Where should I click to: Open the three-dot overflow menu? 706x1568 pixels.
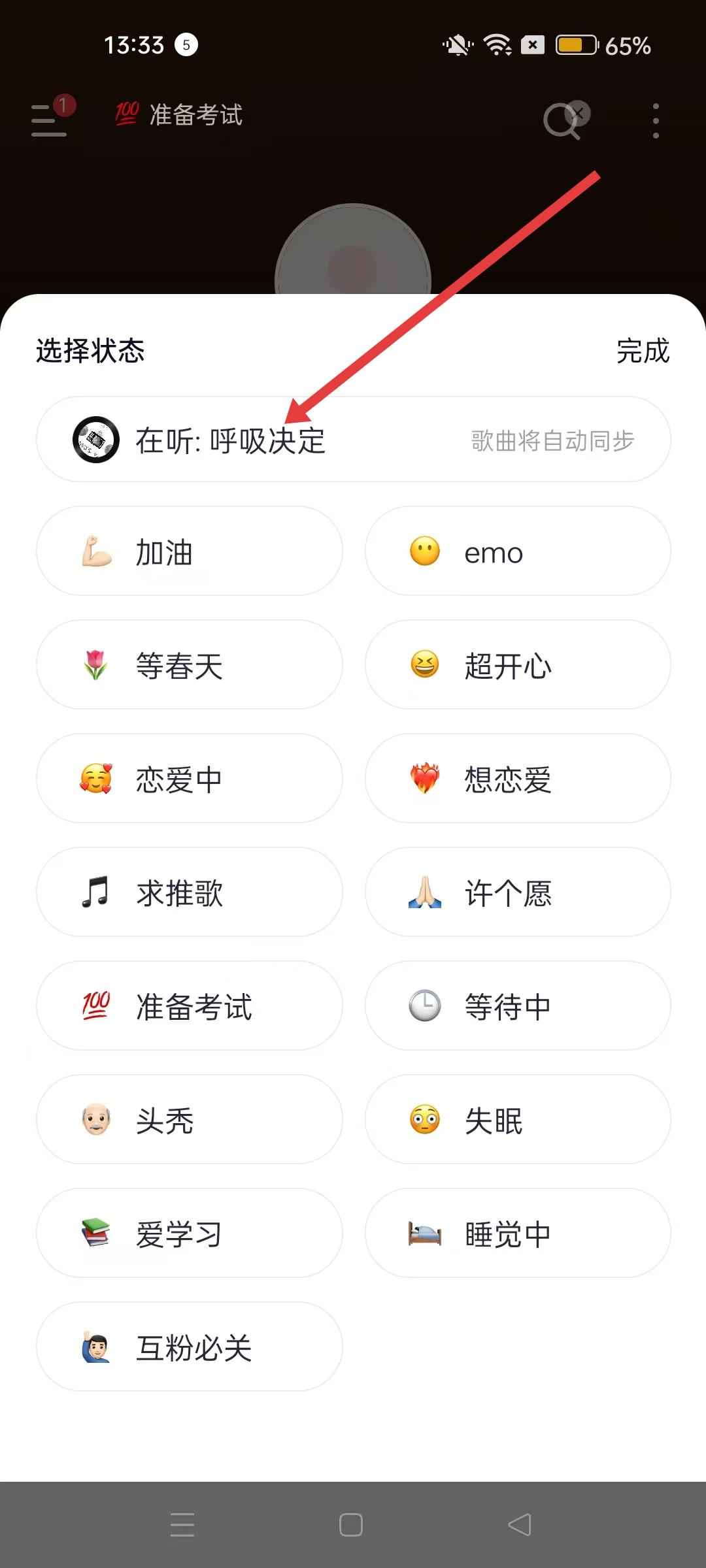(x=656, y=120)
